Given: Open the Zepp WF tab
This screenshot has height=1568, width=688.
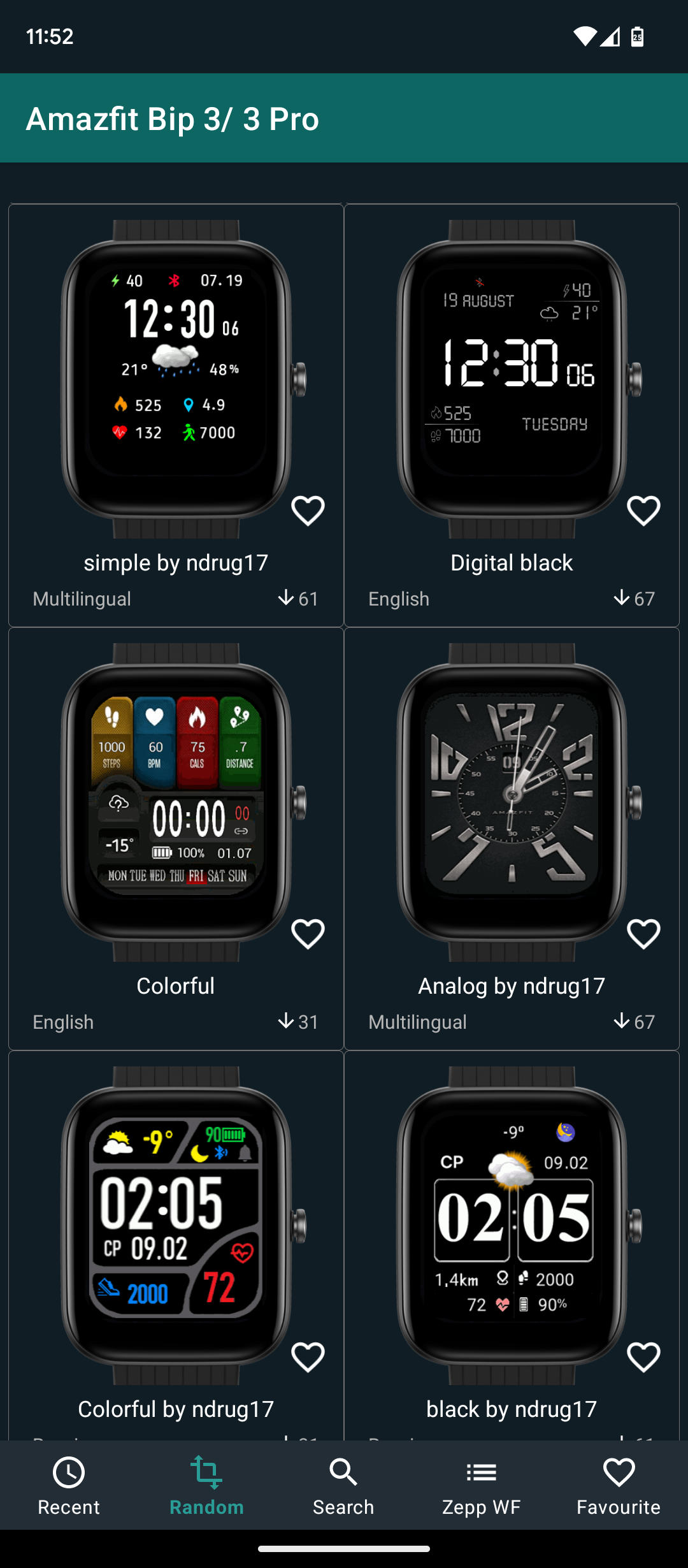Looking at the screenshot, I should pos(481,1485).
